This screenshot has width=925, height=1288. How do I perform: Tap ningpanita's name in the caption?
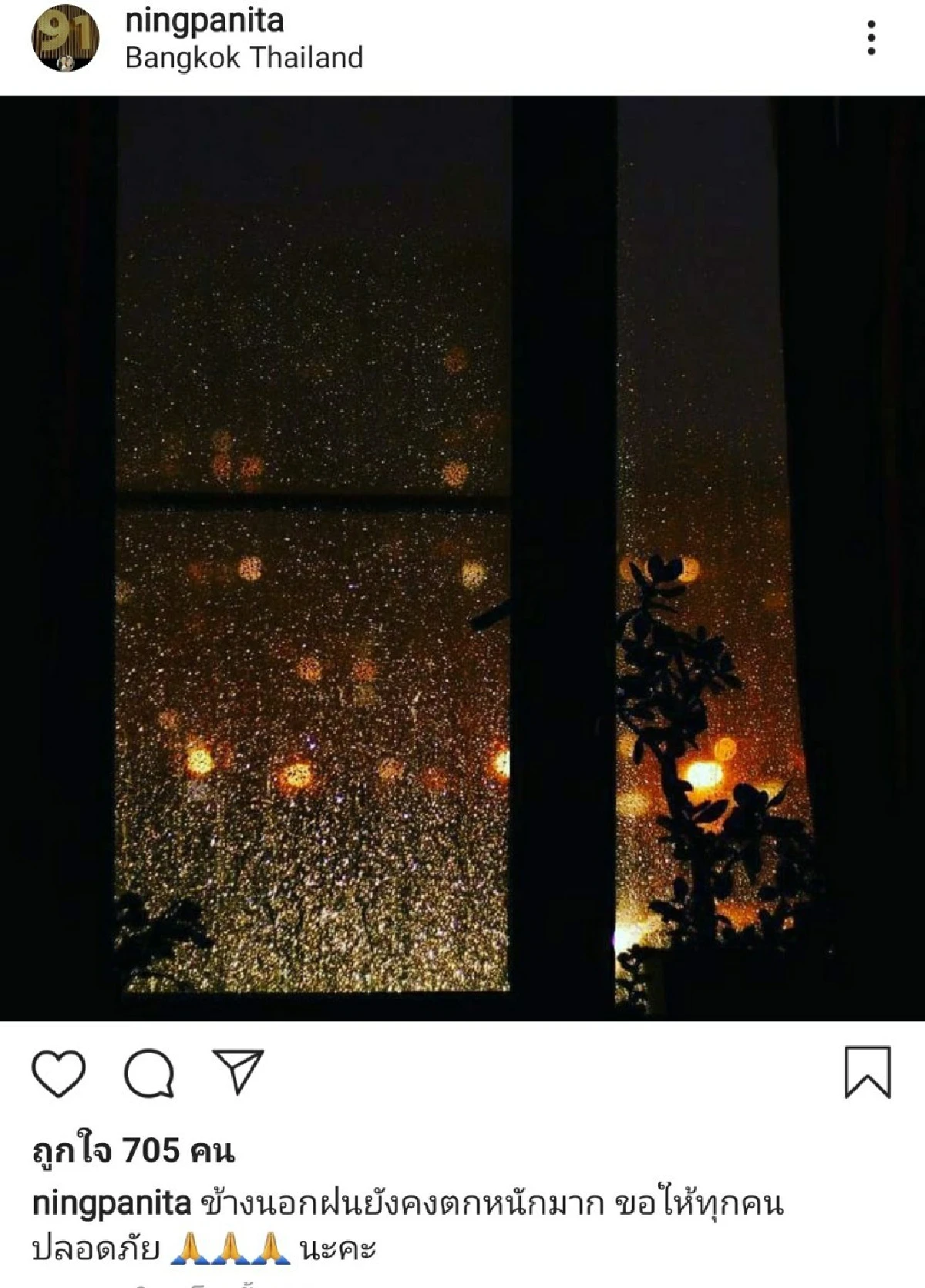point(111,1203)
